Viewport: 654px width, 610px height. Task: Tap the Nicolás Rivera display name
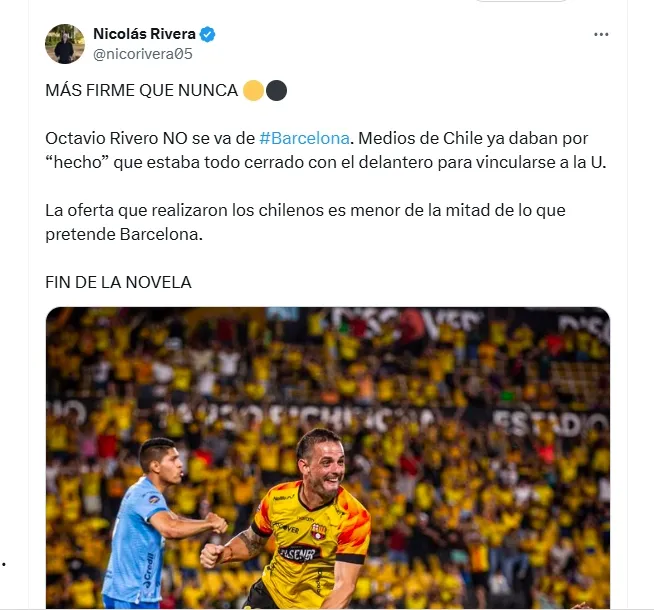[144, 34]
